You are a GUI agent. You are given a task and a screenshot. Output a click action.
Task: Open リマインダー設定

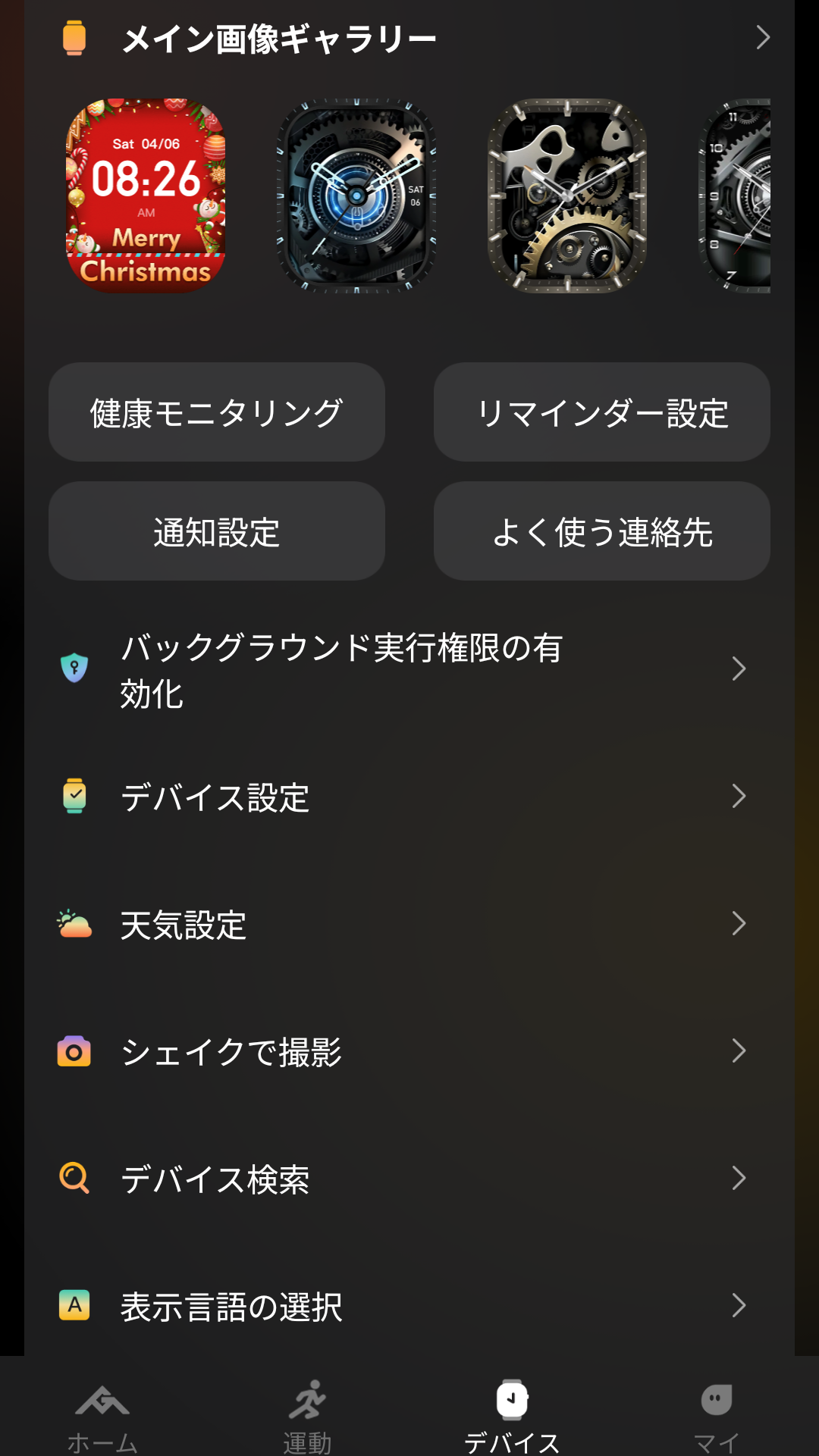(602, 412)
